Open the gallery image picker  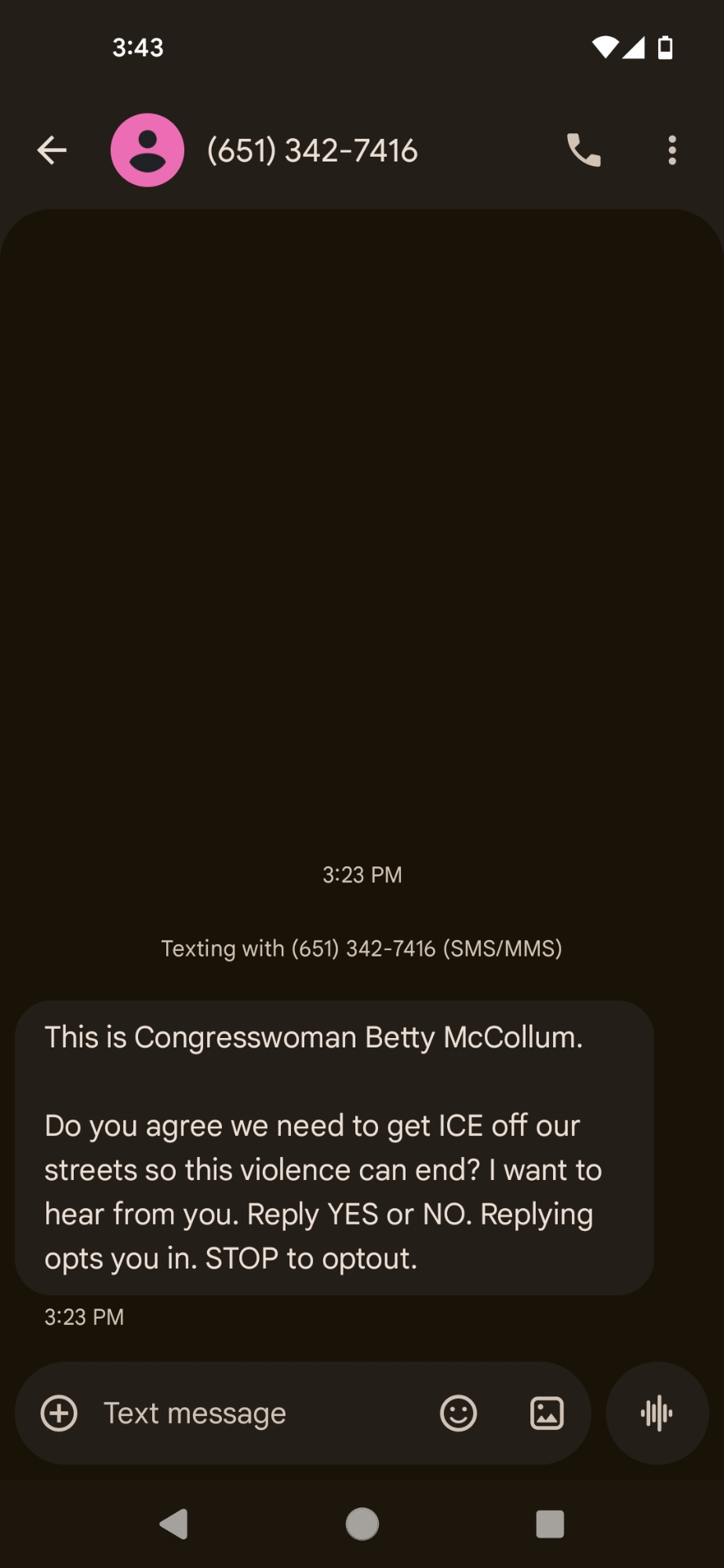pyautogui.click(x=547, y=1414)
